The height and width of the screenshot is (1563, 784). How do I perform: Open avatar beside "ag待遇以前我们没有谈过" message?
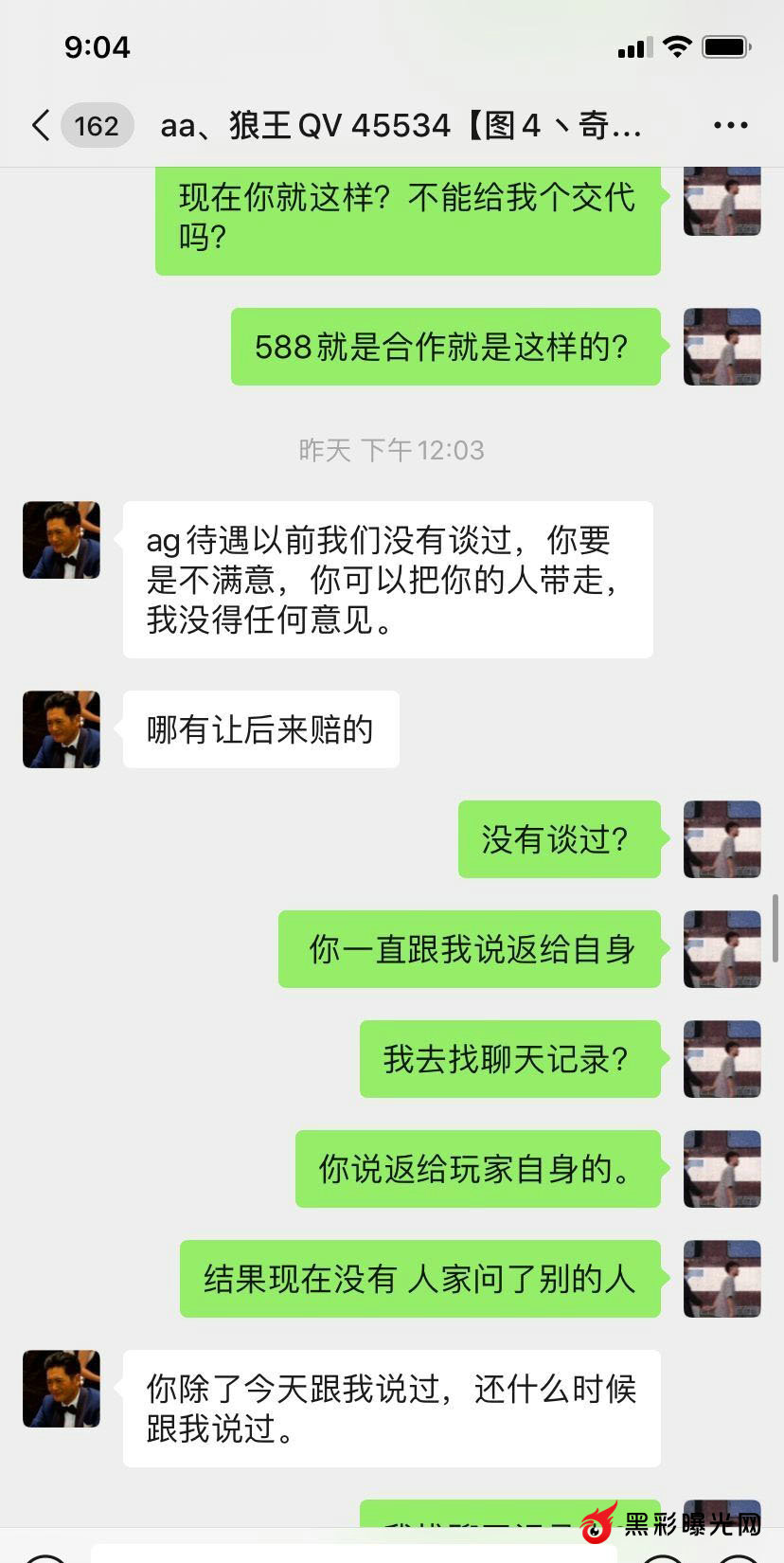point(62,540)
